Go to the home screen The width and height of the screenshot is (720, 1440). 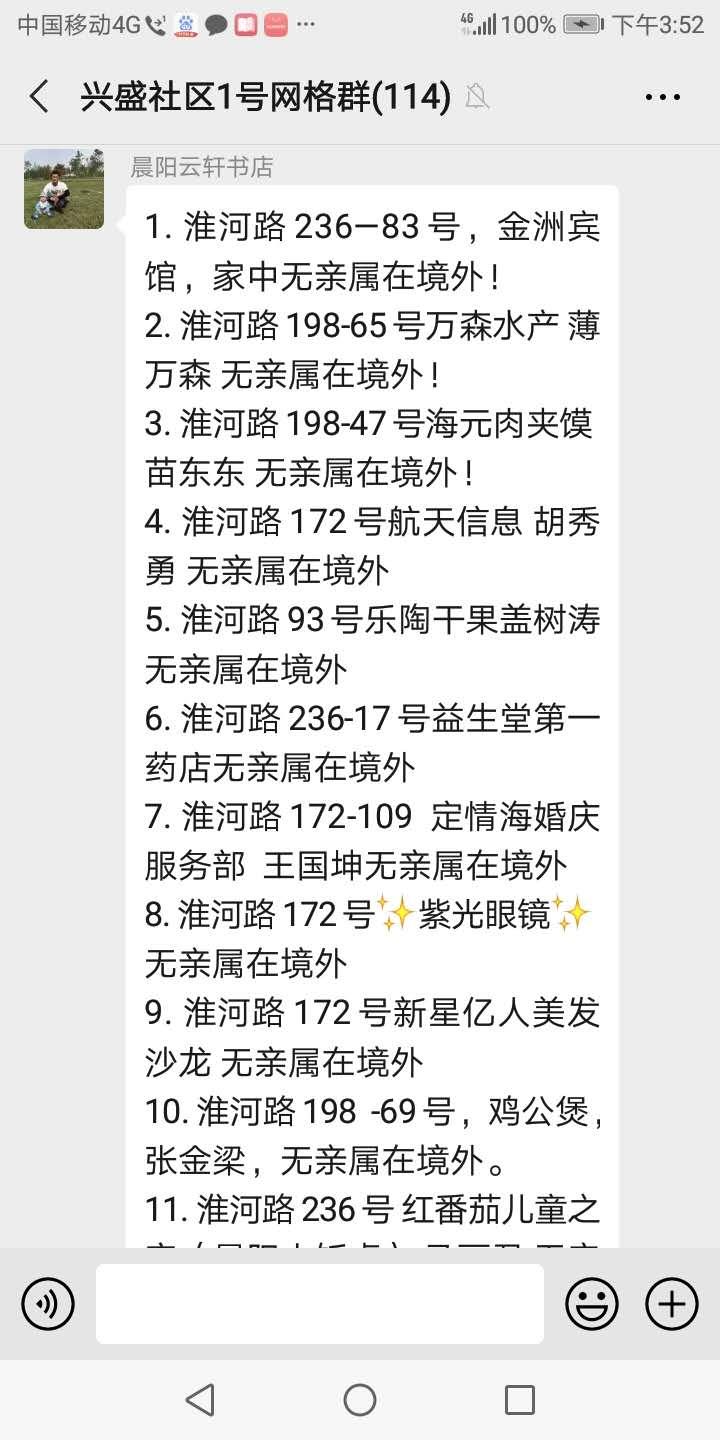coord(360,1400)
